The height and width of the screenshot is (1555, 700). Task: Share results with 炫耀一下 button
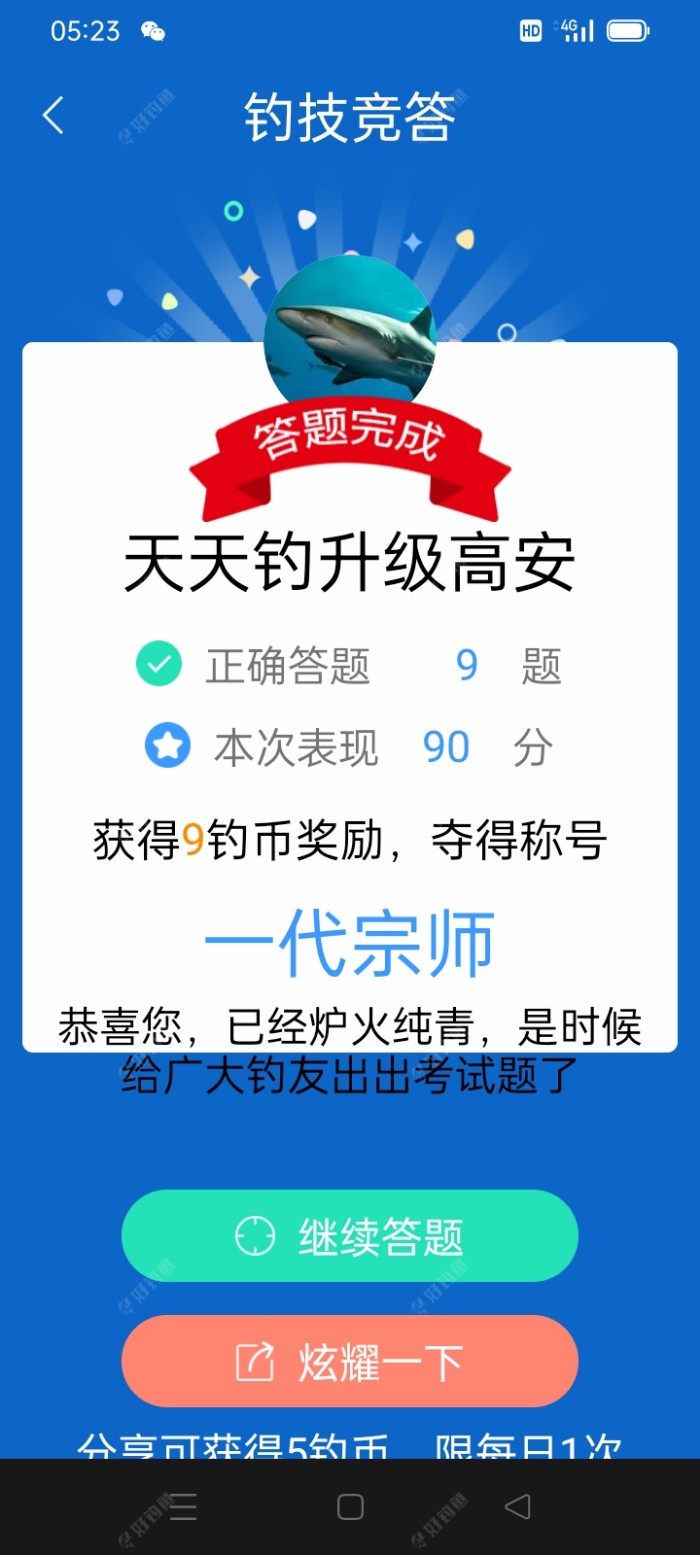[350, 1361]
